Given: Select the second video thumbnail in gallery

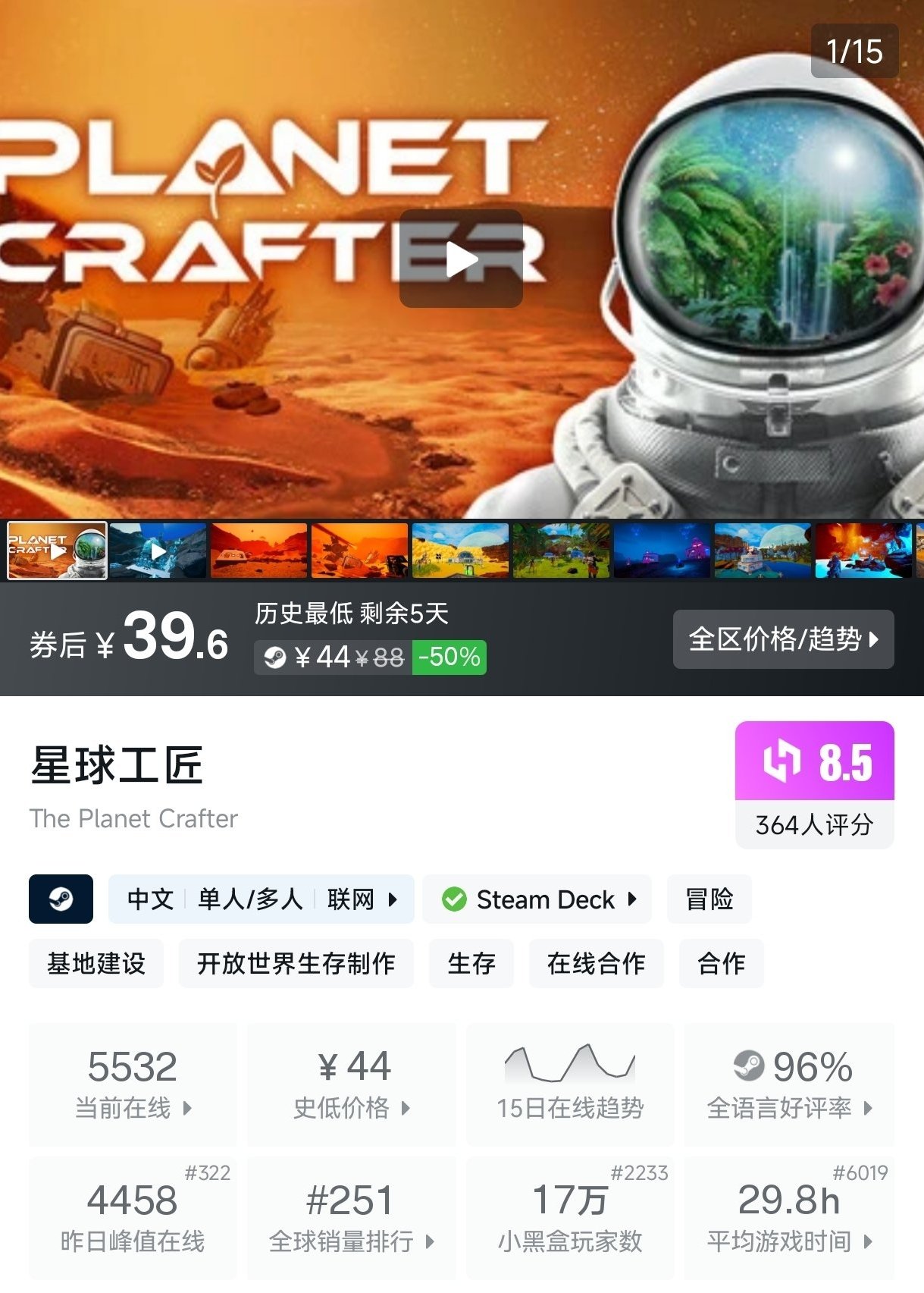Looking at the screenshot, I should point(158,551).
